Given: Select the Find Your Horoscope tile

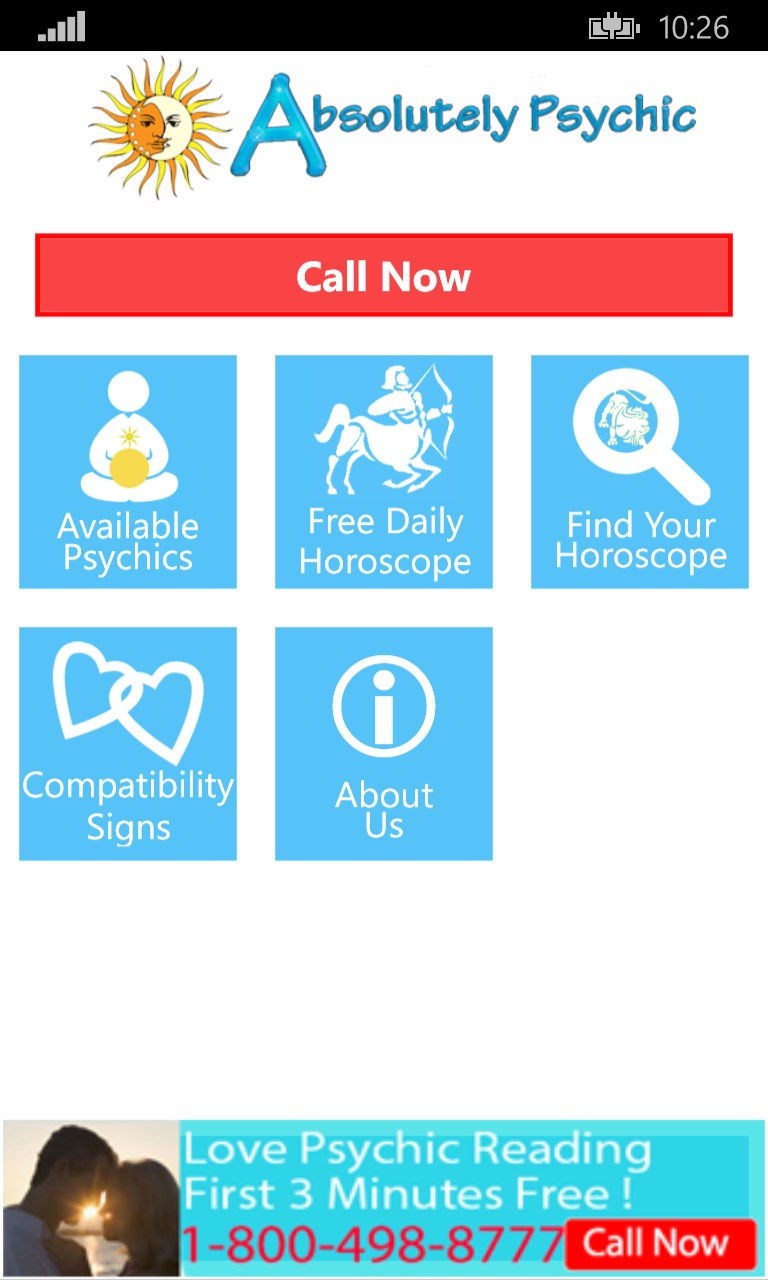Looking at the screenshot, I should (640, 472).
